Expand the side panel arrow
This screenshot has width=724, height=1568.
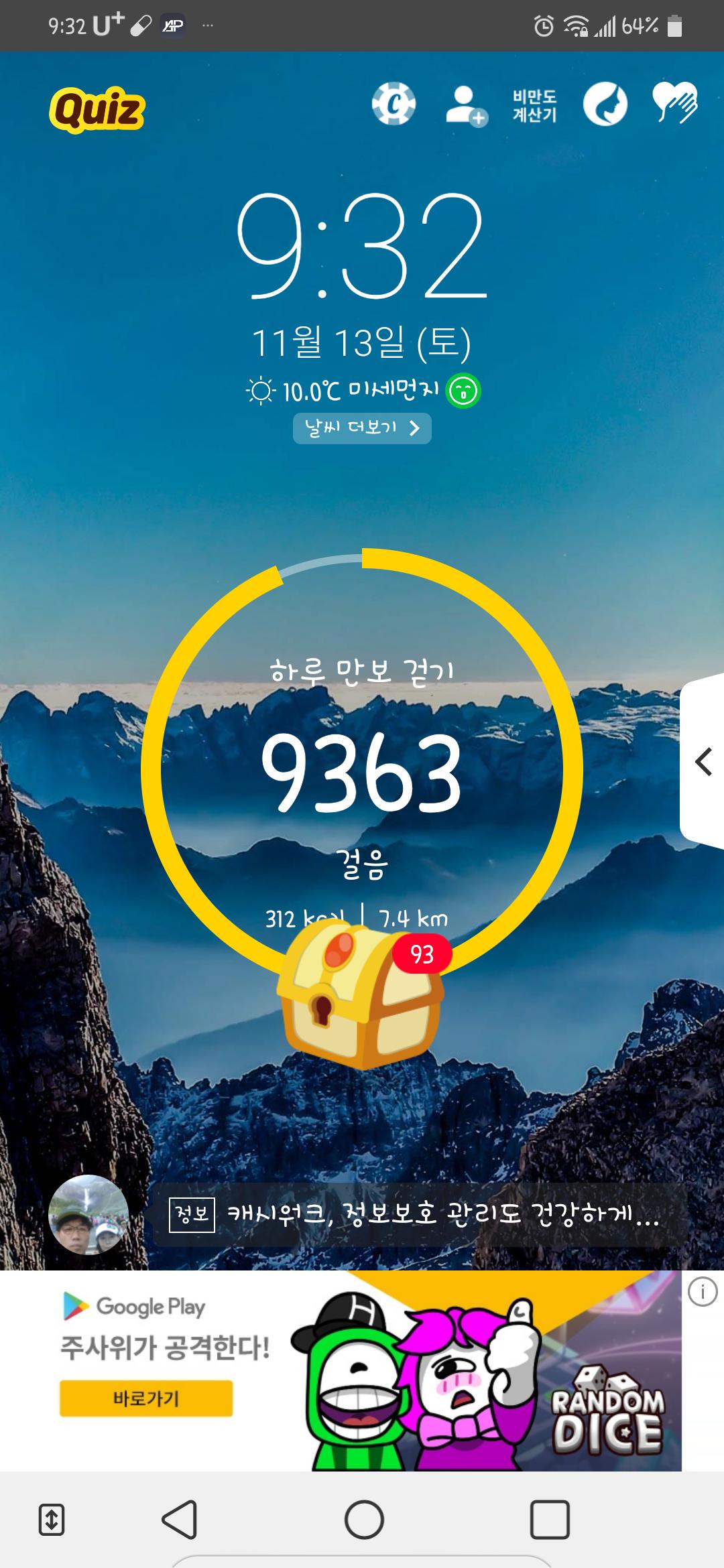click(x=703, y=762)
